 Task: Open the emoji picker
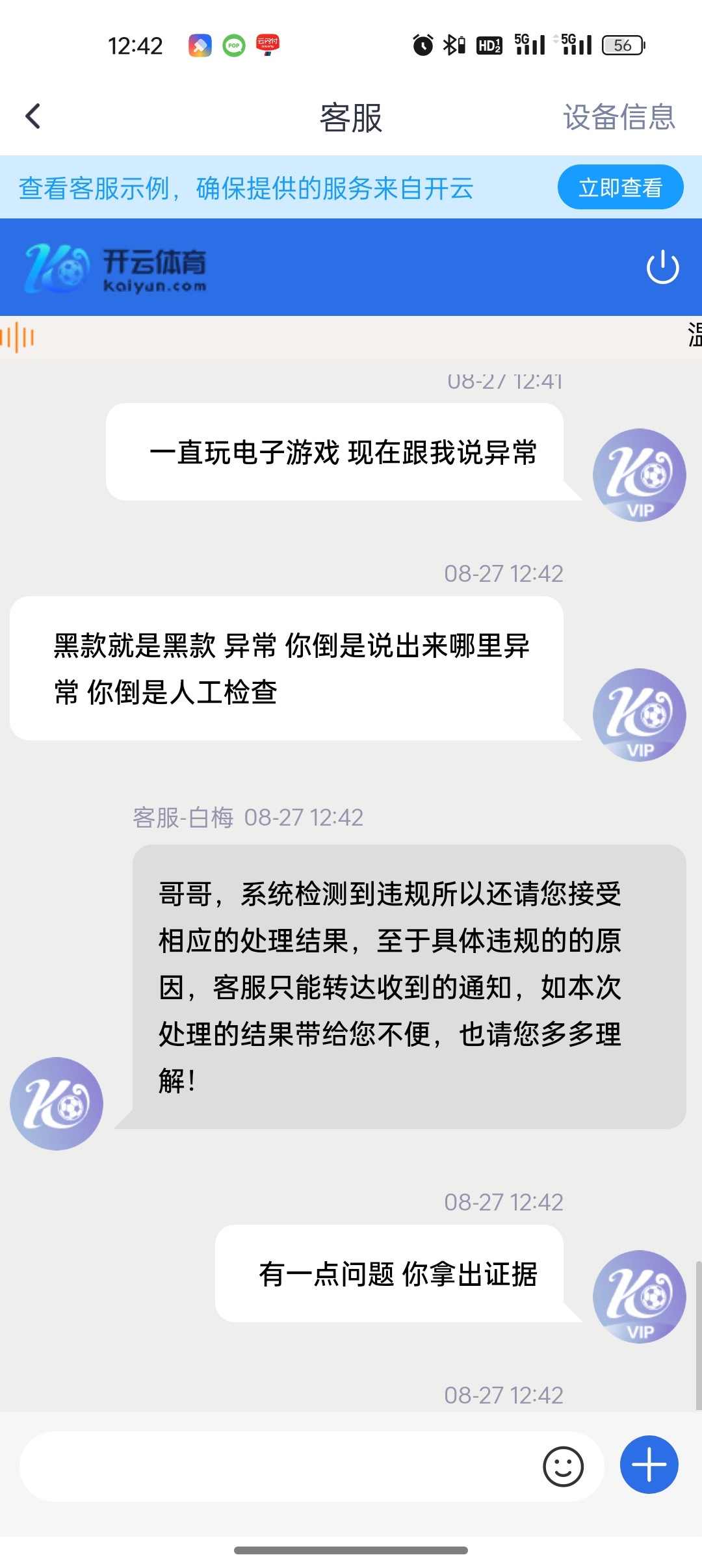[x=563, y=1467]
